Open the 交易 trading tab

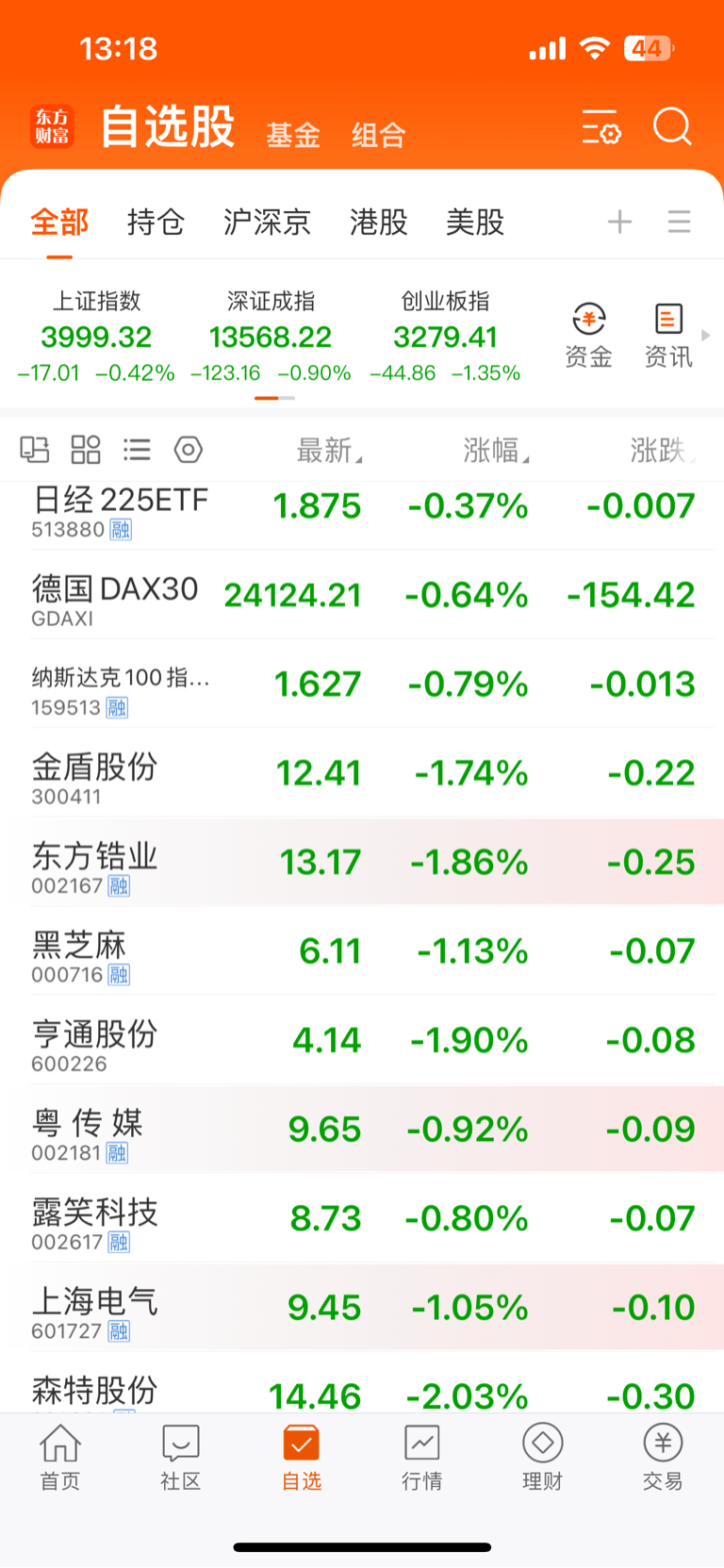[x=662, y=1457]
